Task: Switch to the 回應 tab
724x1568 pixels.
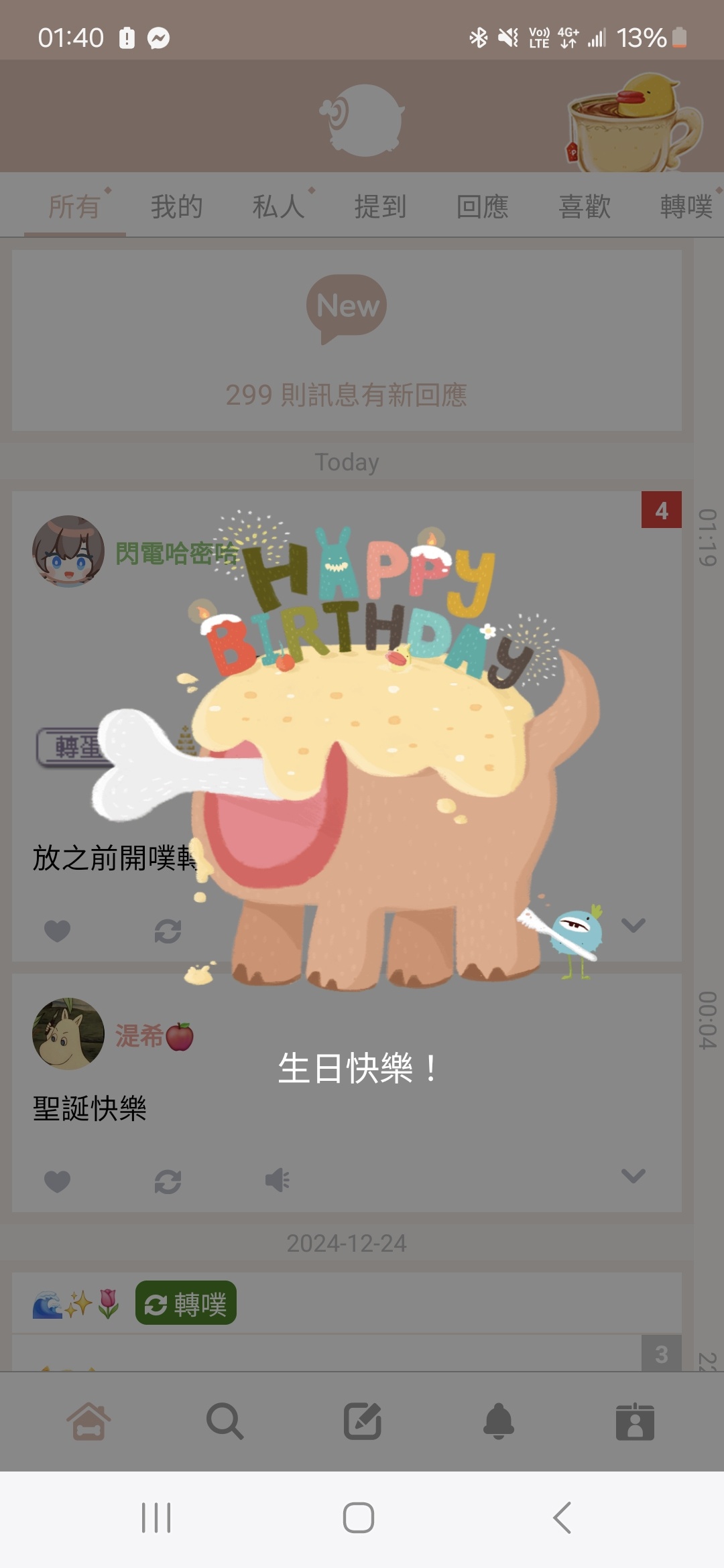Action: click(x=482, y=206)
